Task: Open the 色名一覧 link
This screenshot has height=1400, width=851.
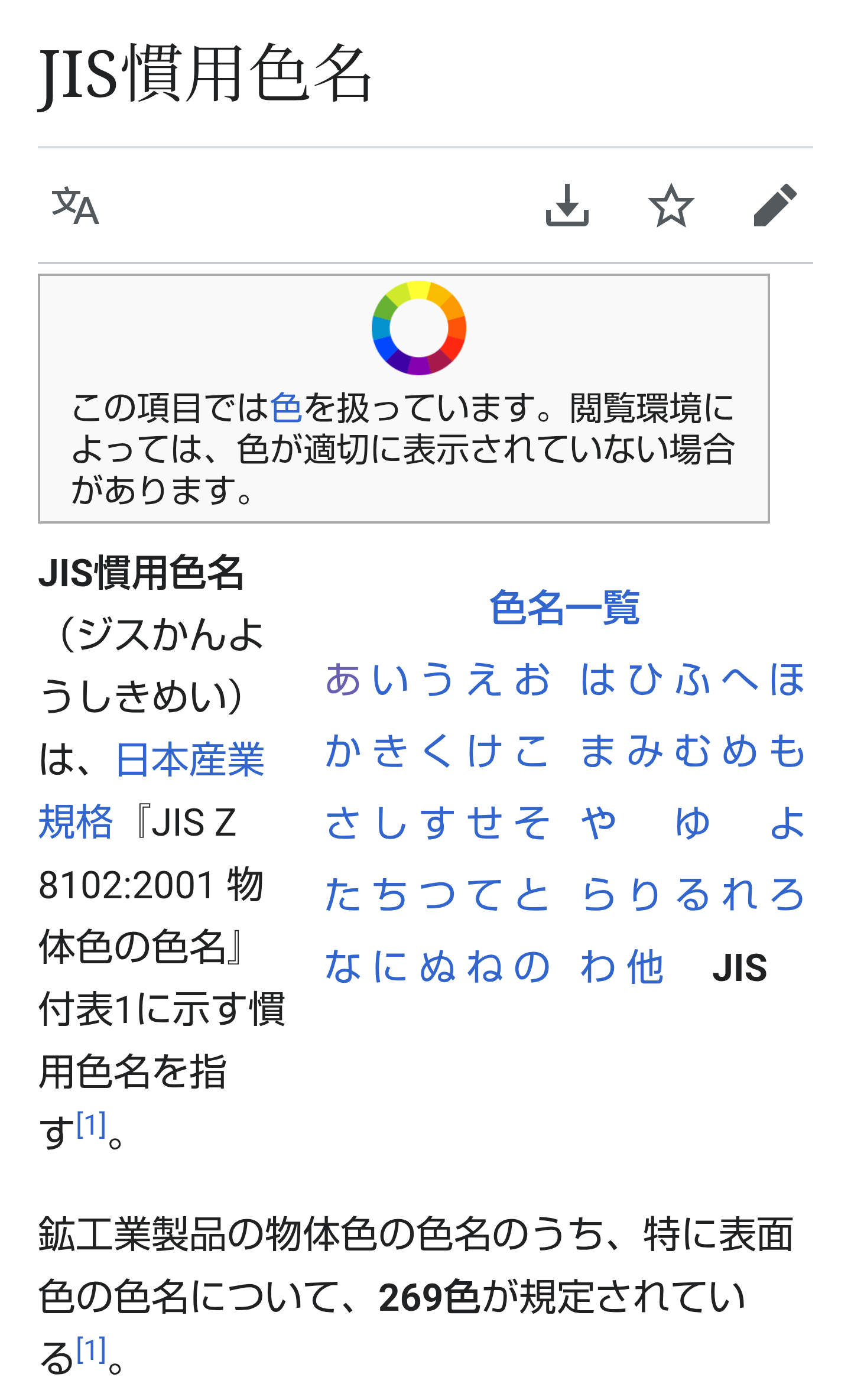Action: coord(564,608)
